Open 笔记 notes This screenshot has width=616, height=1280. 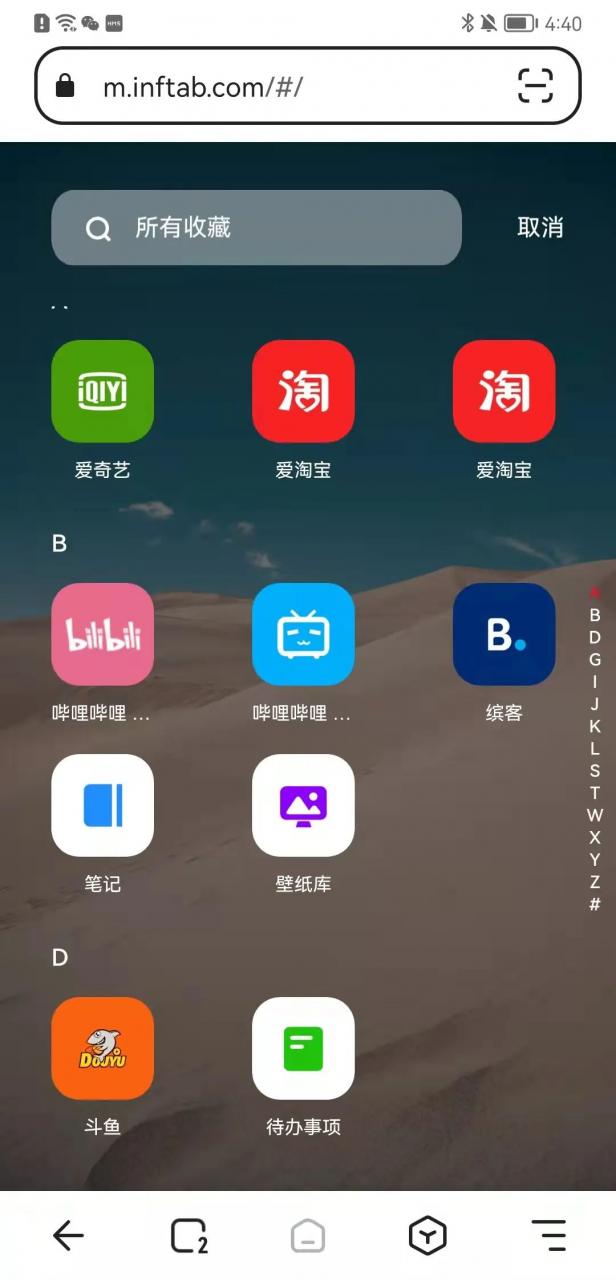coord(103,805)
